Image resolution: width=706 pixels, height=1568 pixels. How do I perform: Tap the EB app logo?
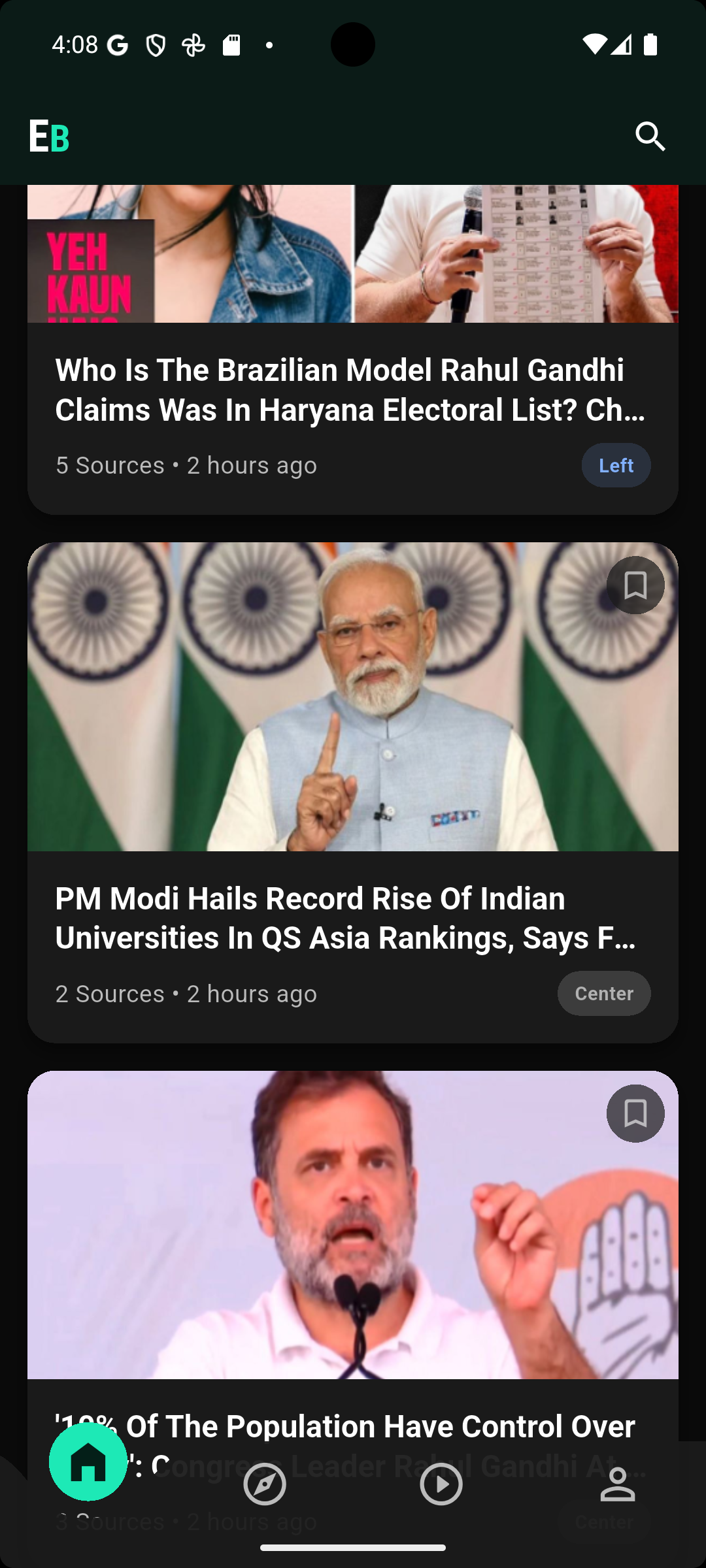pyautogui.click(x=49, y=137)
